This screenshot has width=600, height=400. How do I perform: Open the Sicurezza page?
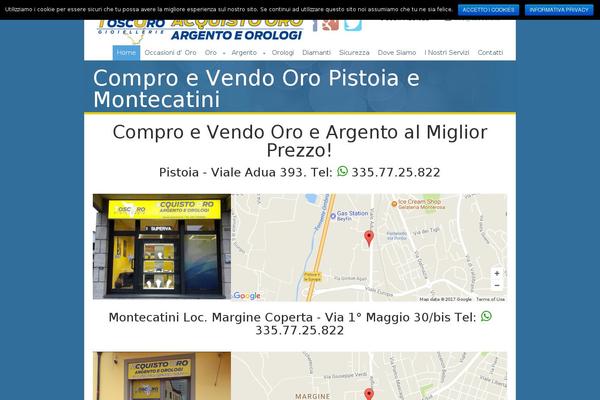354,52
